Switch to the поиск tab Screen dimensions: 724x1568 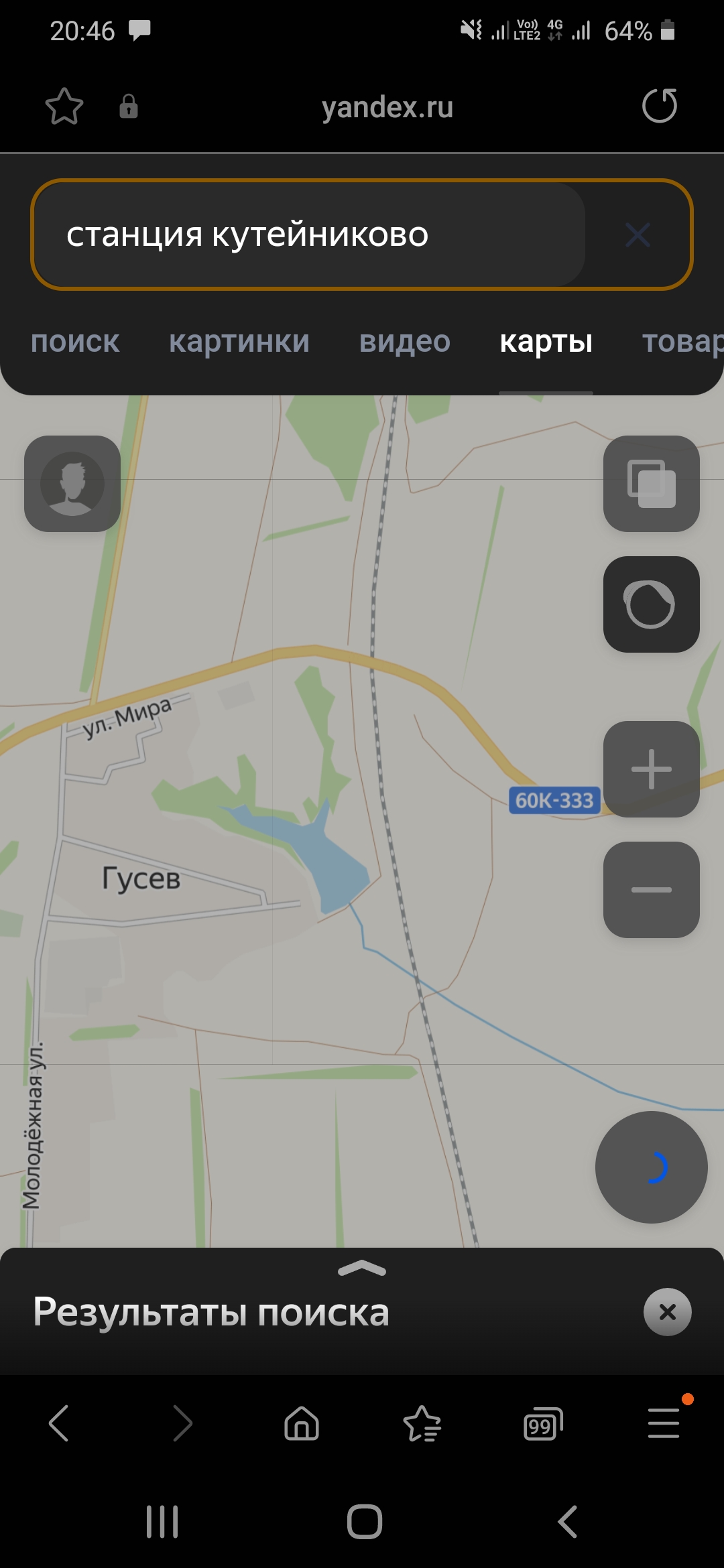click(x=75, y=342)
